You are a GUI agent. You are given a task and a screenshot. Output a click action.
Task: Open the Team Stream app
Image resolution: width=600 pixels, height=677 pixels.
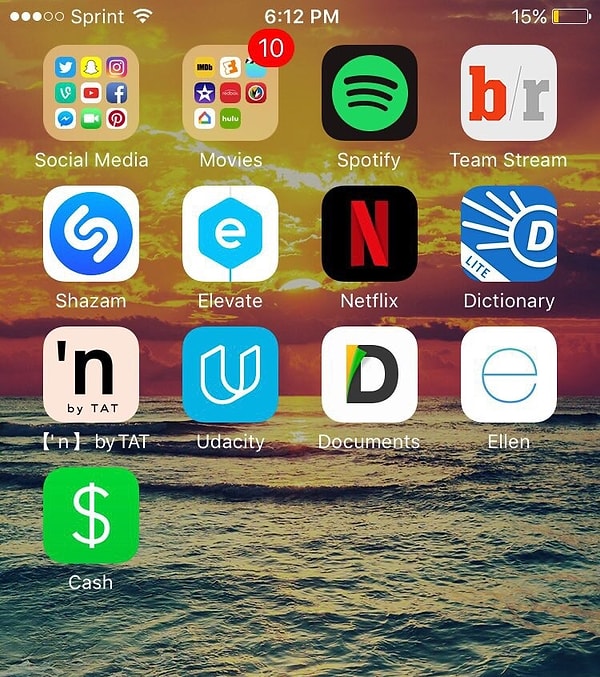pos(508,93)
